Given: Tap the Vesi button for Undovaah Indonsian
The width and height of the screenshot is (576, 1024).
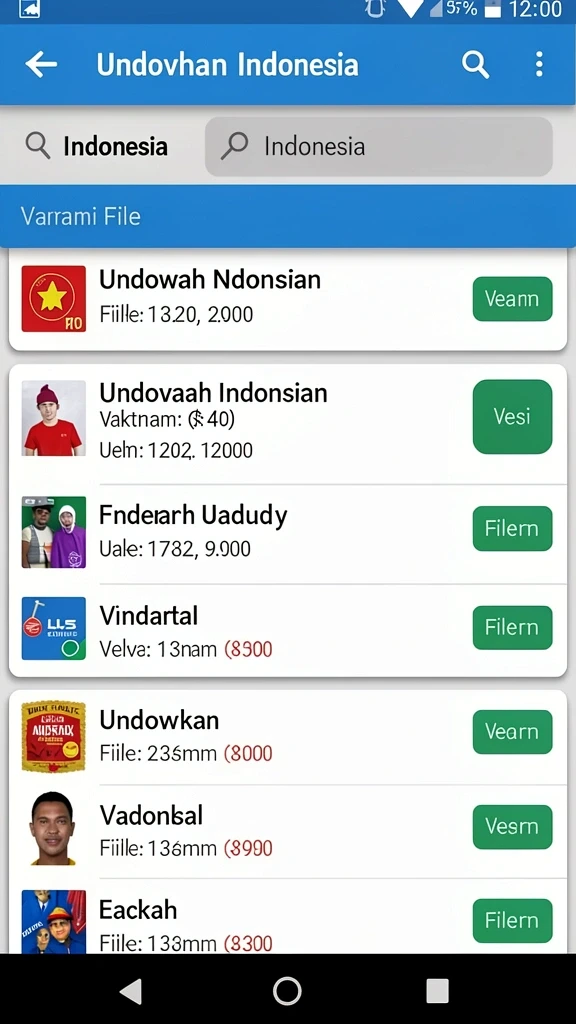Looking at the screenshot, I should pos(513,417).
